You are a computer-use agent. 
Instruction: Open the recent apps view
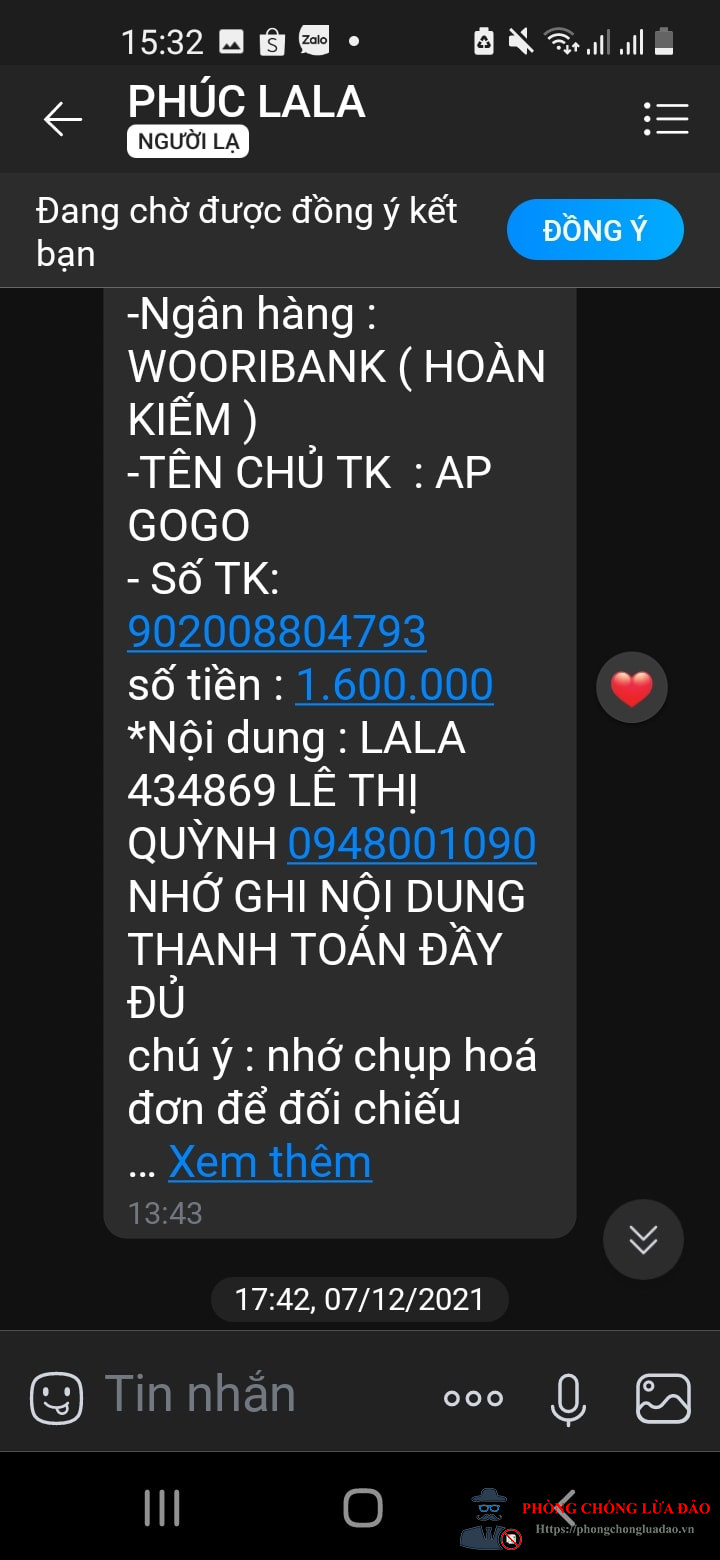coord(161,1508)
